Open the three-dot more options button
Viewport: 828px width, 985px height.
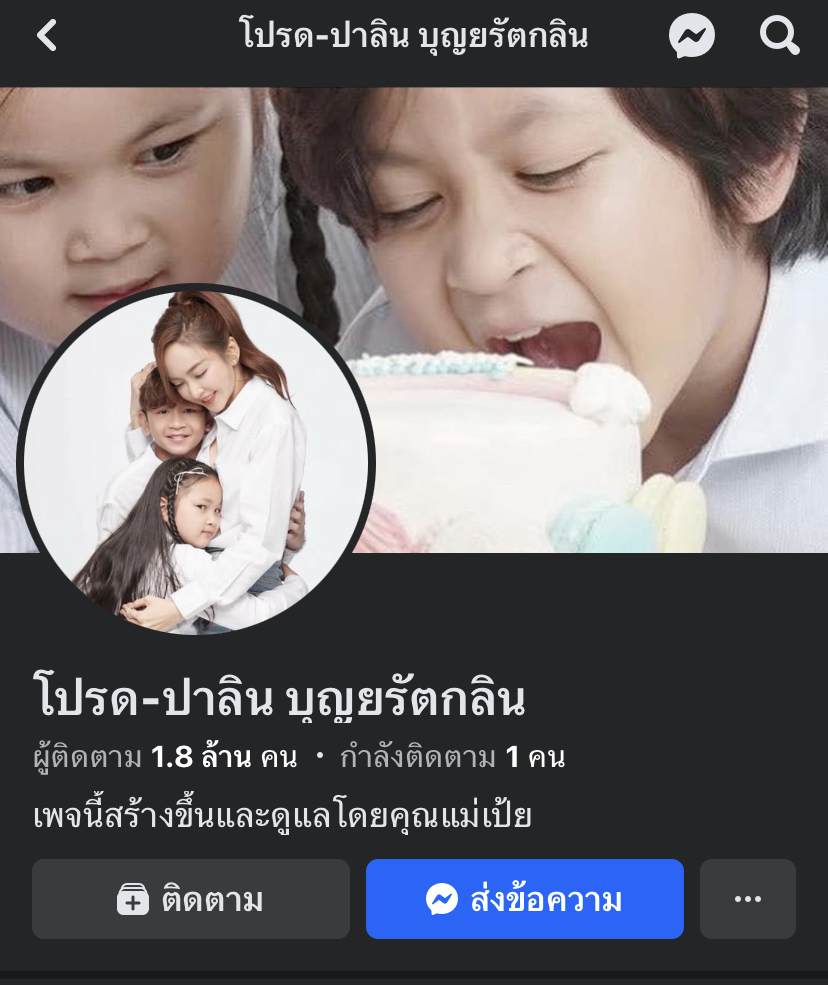coord(747,899)
